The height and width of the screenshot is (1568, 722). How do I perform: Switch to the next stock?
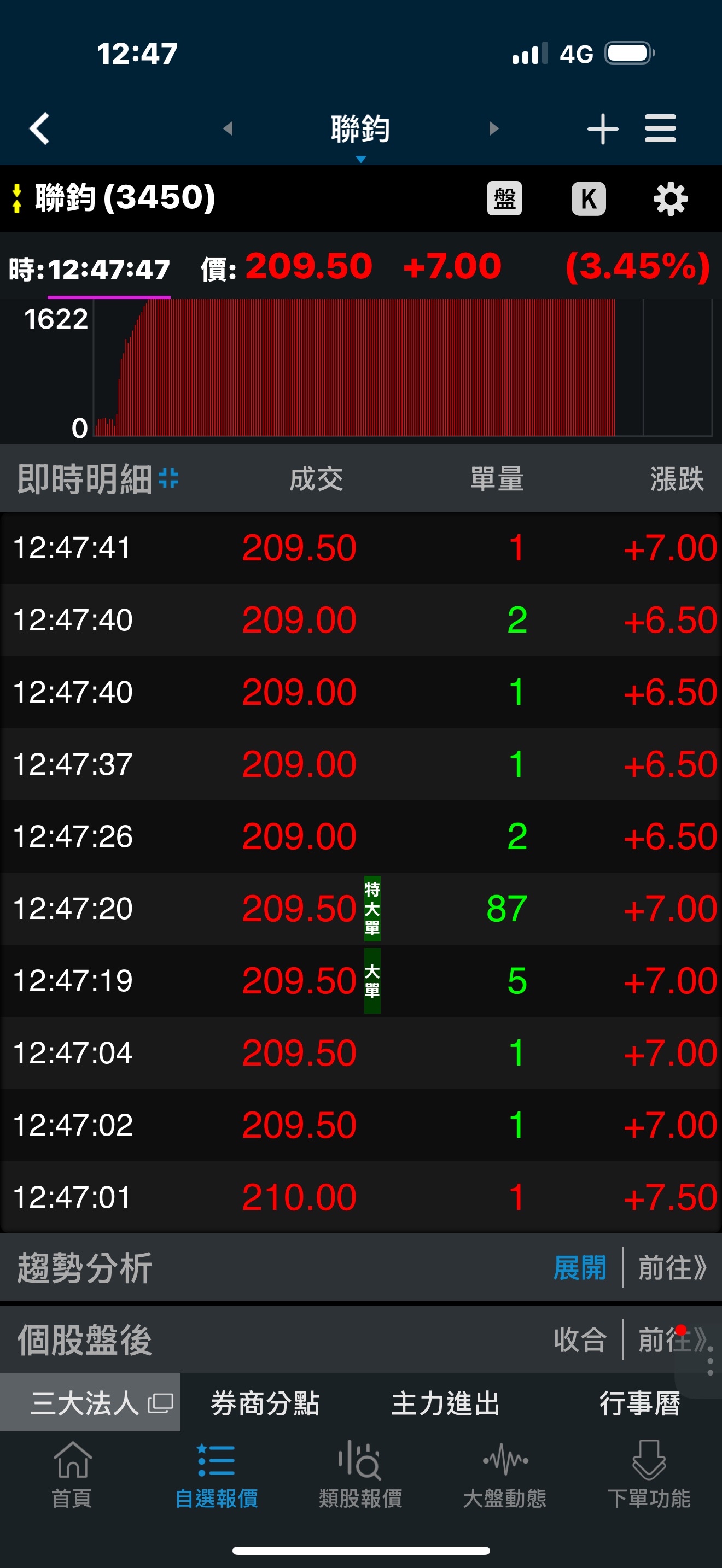(493, 128)
